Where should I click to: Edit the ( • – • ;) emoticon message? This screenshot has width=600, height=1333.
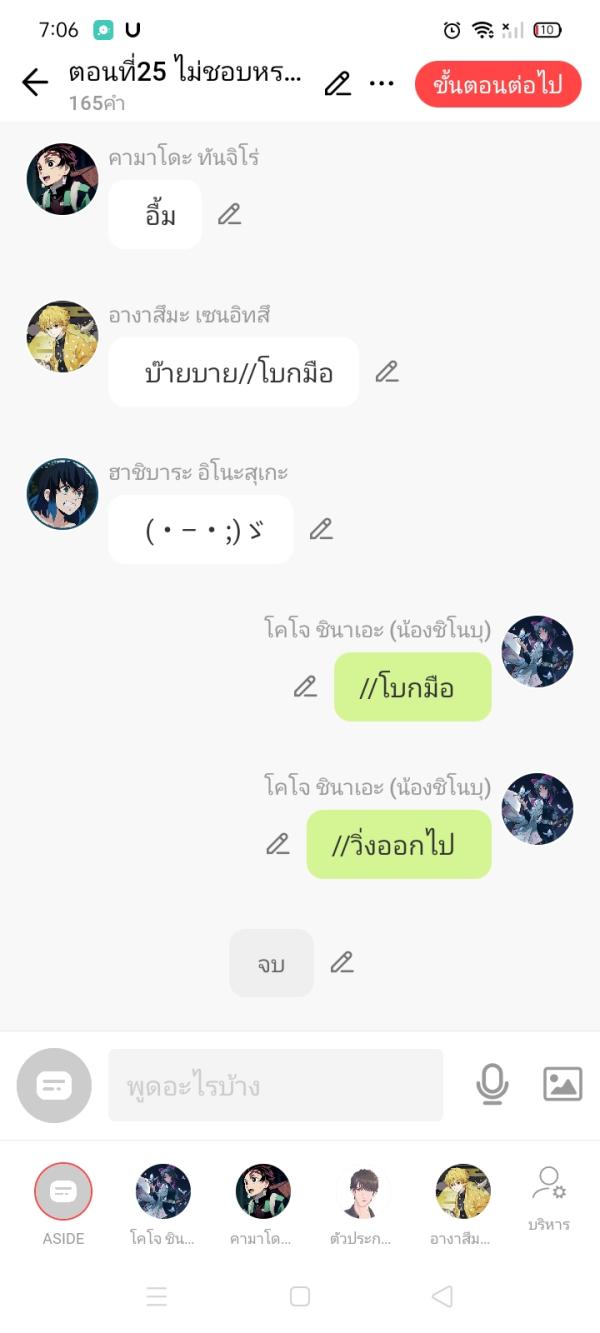tap(321, 529)
